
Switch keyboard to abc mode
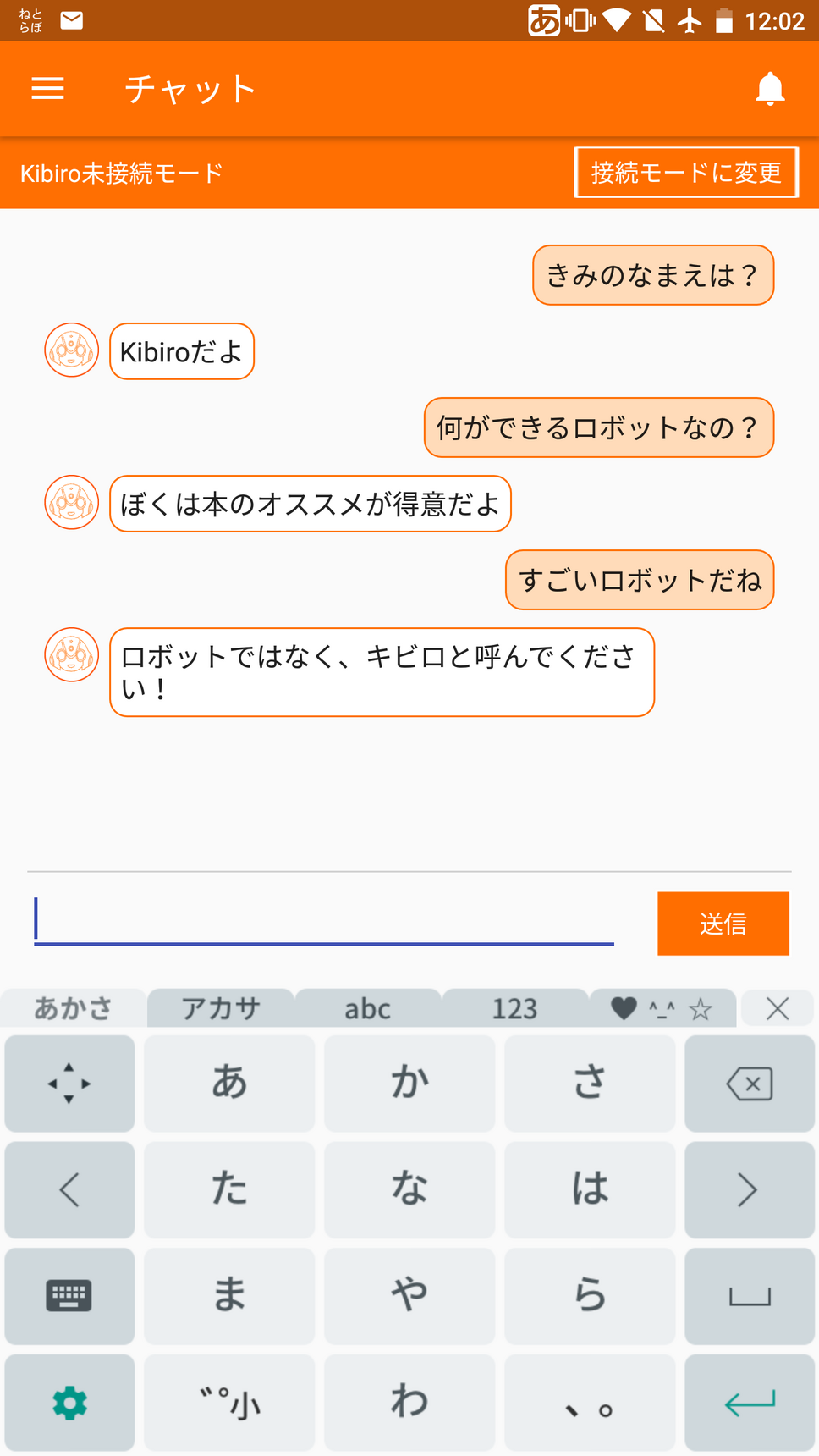point(368,1008)
